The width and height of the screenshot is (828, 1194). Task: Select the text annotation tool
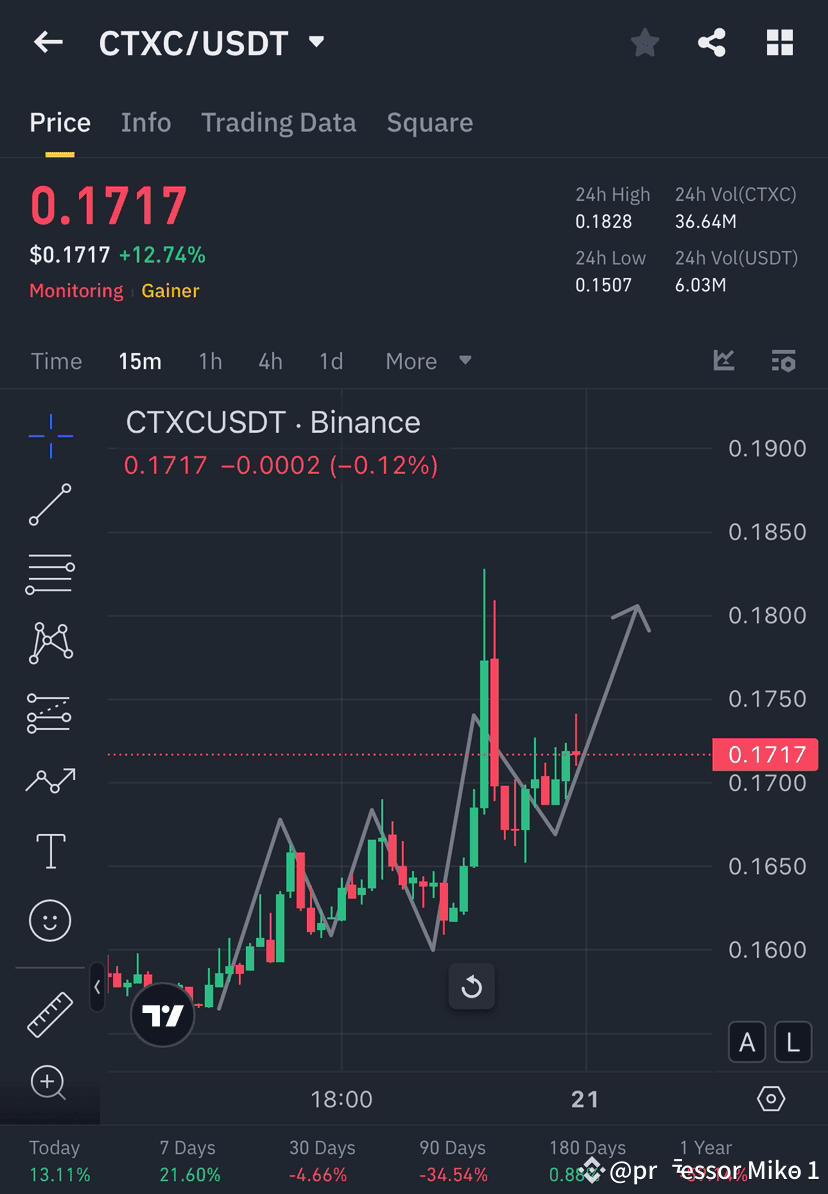coord(50,850)
